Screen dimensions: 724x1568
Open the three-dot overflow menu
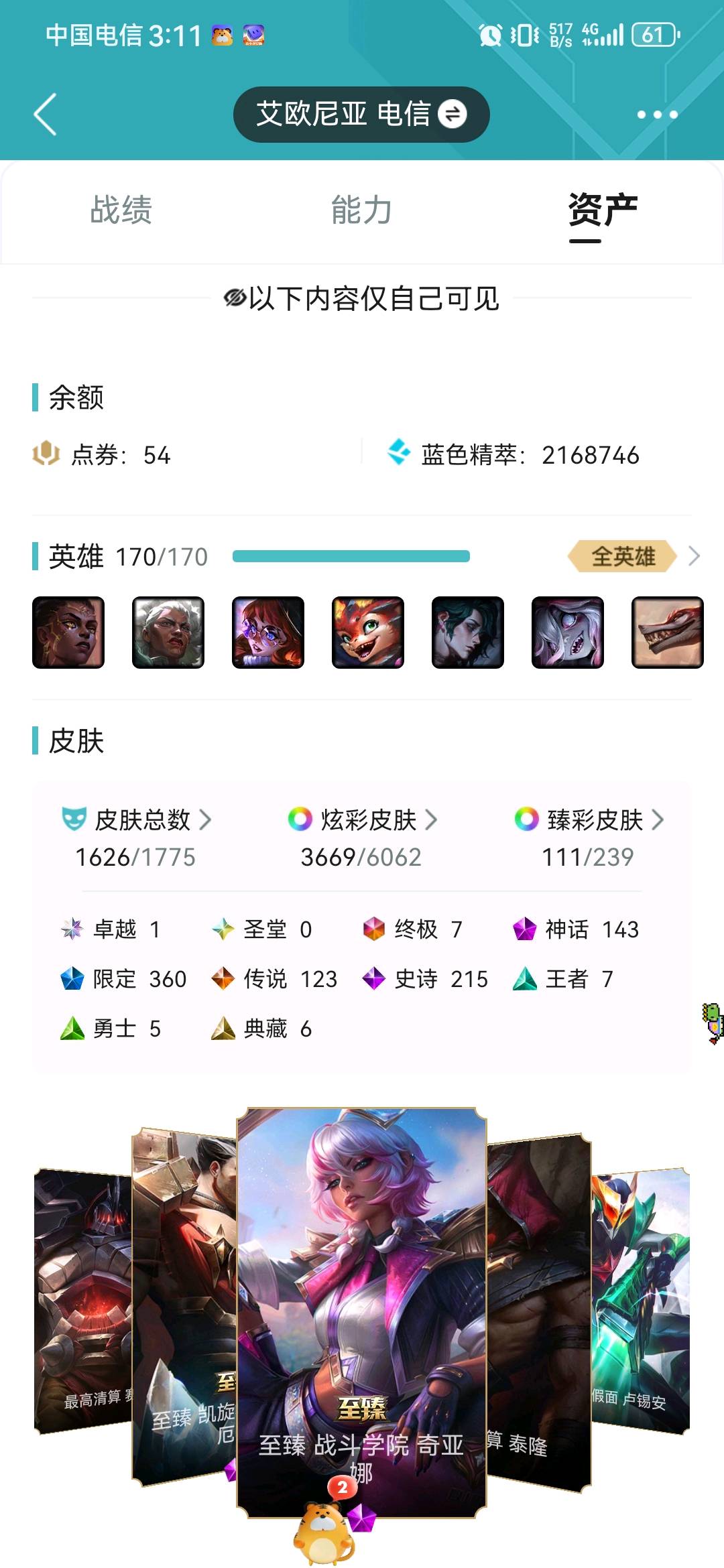(x=657, y=115)
